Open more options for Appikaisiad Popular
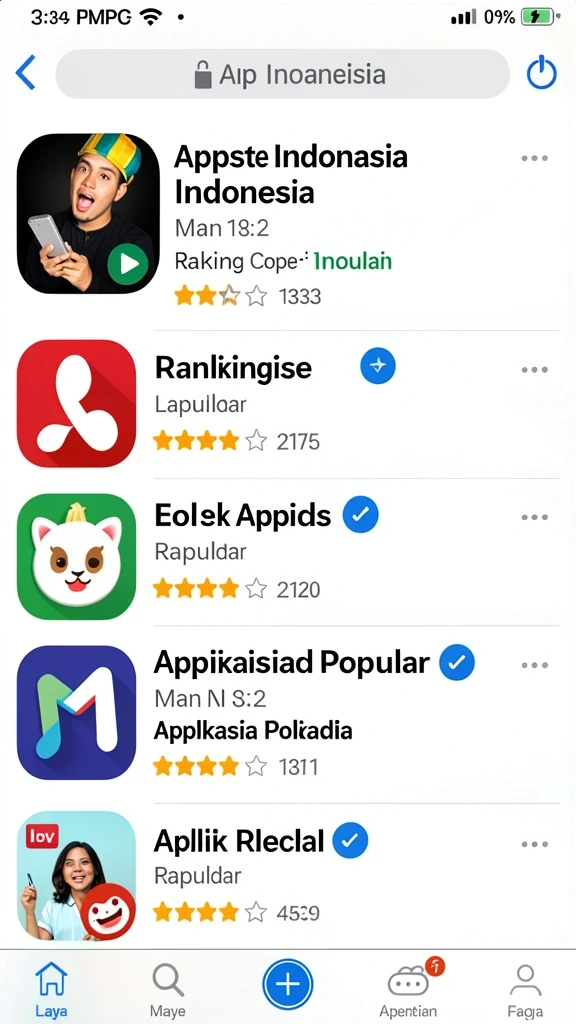The image size is (576, 1024). coord(535,665)
